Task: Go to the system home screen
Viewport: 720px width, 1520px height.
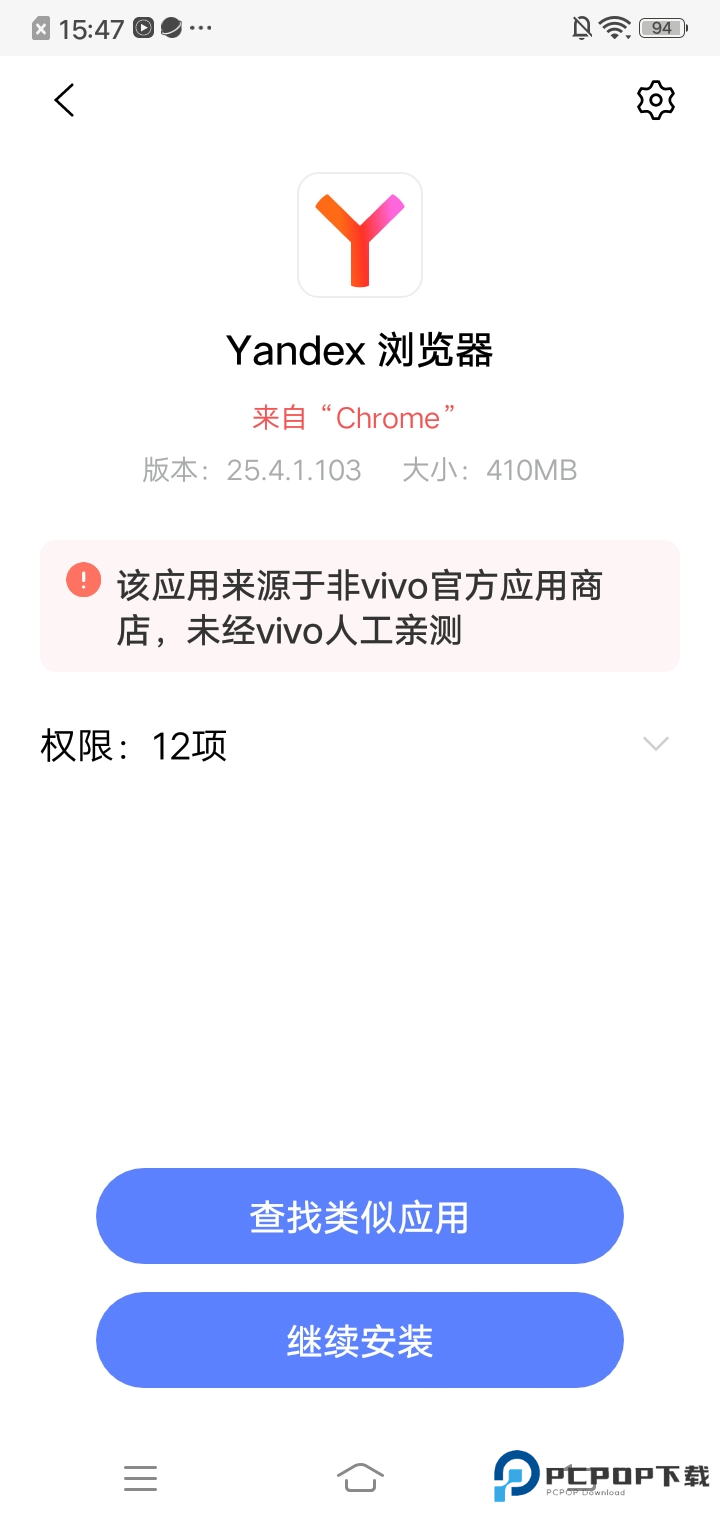Action: coord(360,1477)
